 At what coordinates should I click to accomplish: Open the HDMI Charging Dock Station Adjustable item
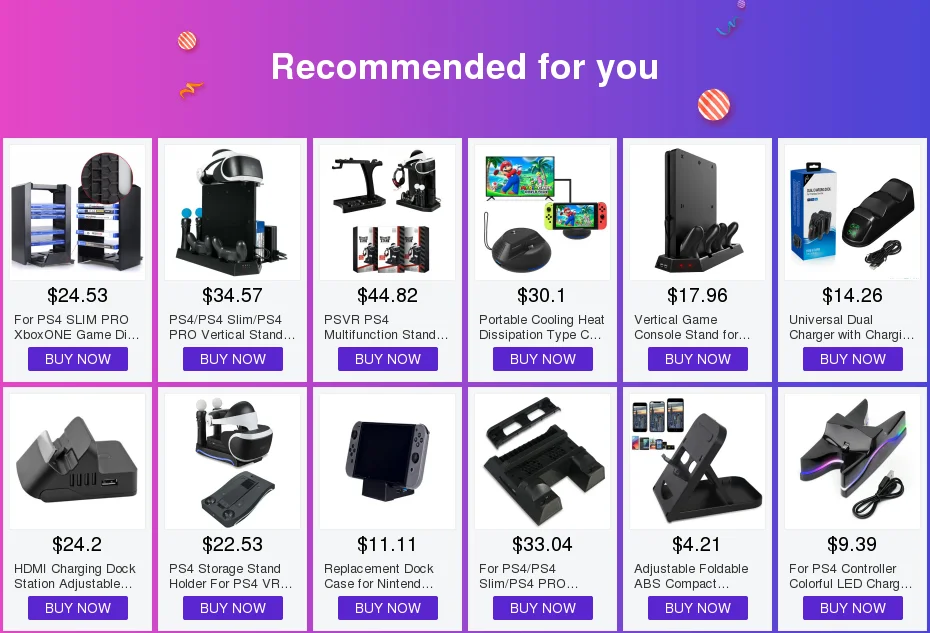(78, 462)
